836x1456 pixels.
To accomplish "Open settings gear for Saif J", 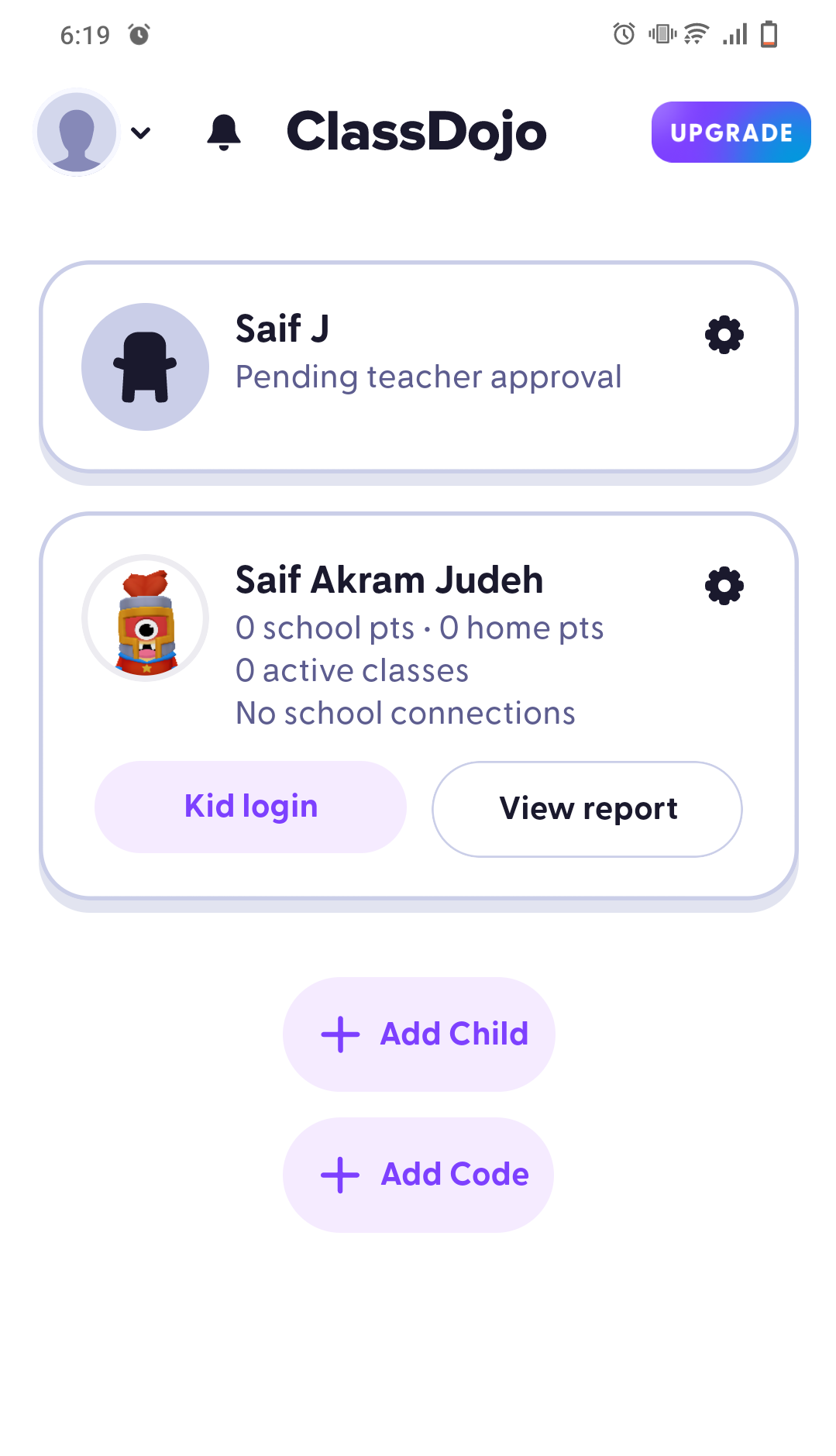I will [724, 335].
